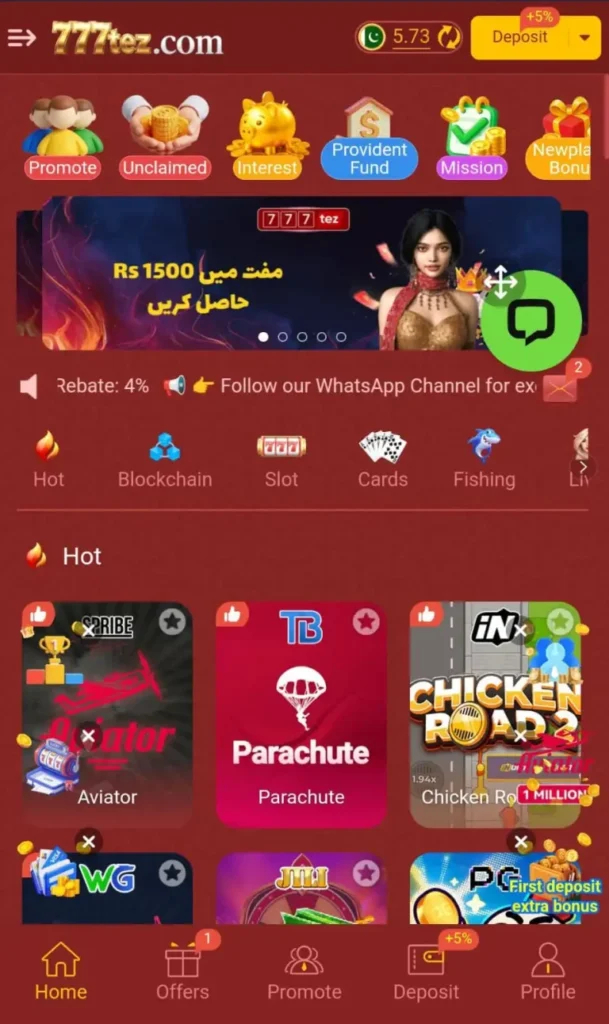The image size is (609, 1024).
Task: Open the side drawer menu
Action: coord(22,38)
